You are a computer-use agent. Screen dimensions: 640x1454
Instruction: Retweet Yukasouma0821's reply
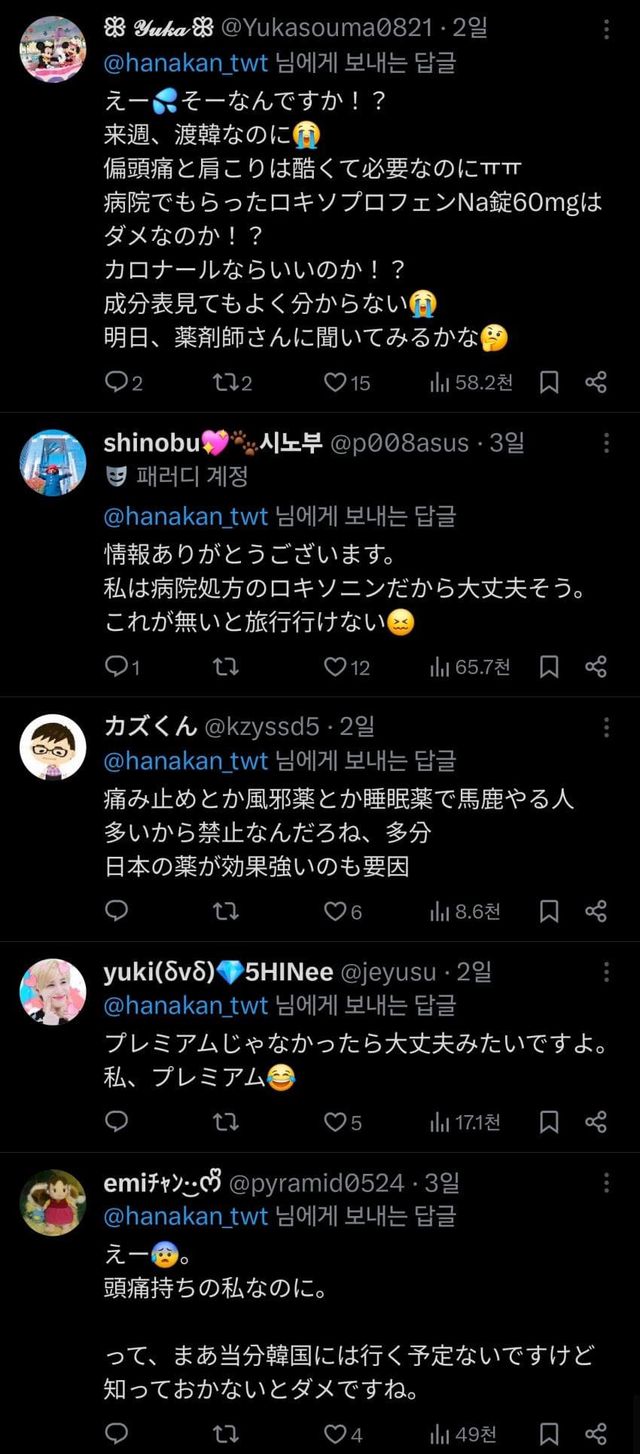point(226,382)
